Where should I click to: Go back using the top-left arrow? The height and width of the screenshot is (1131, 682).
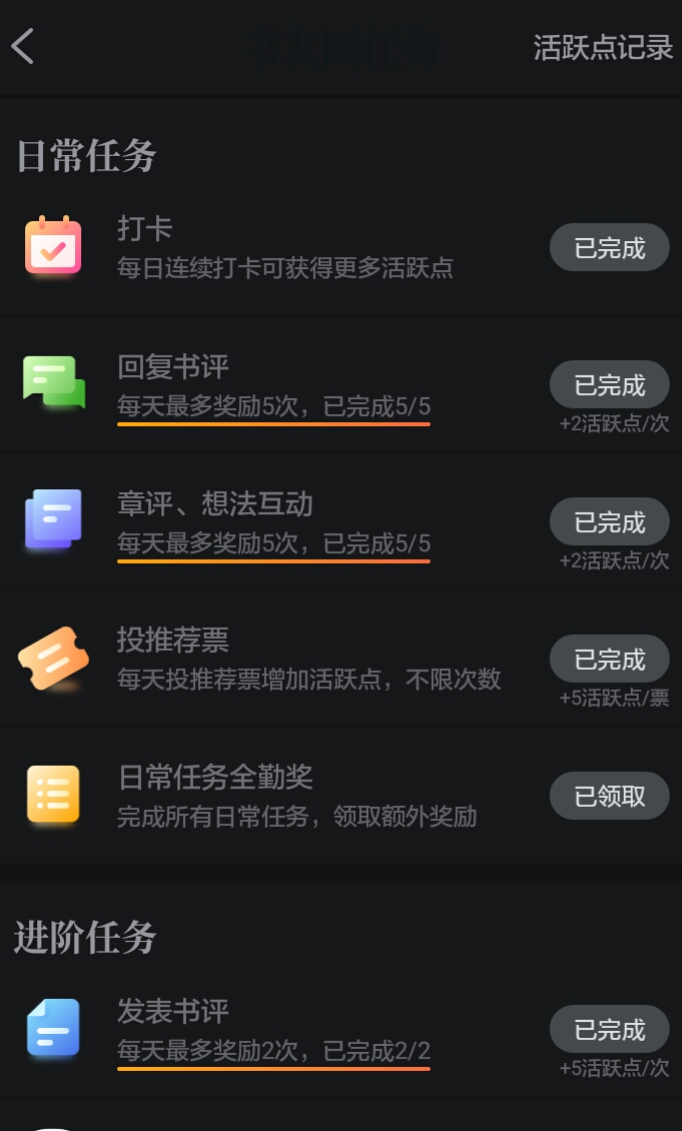tap(22, 47)
